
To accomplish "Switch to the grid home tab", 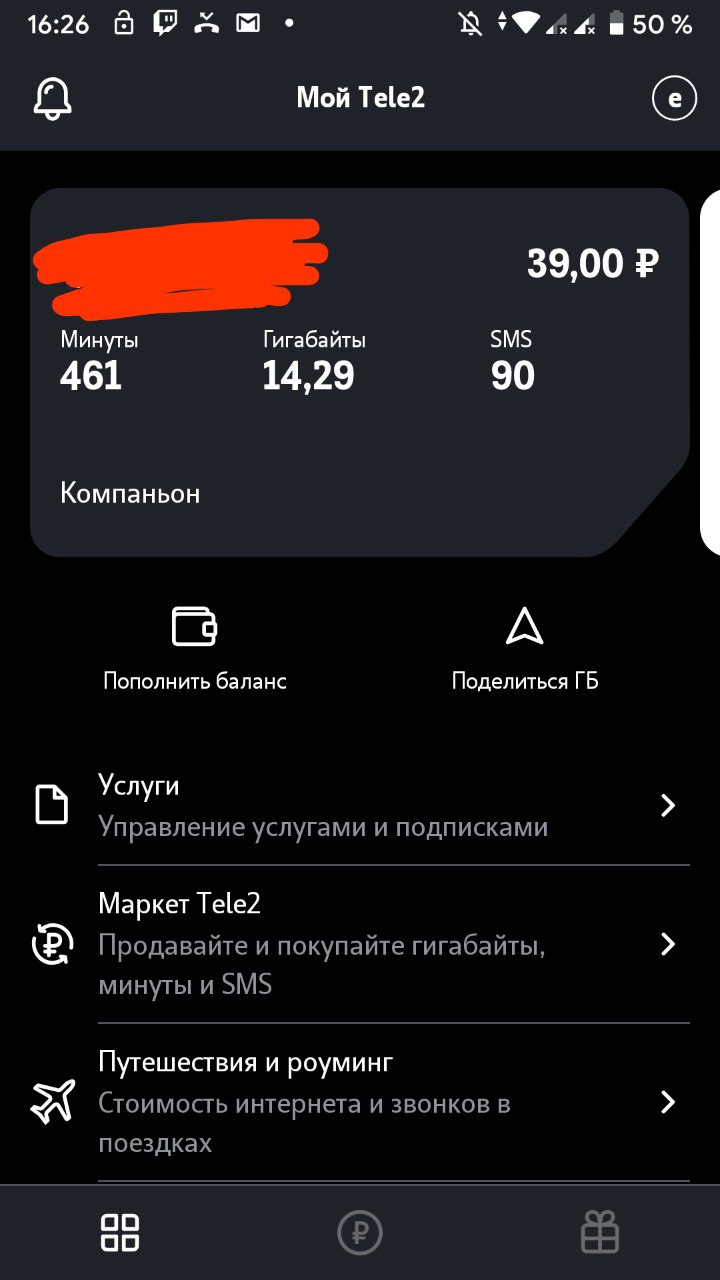I will pyautogui.click(x=120, y=1232).
